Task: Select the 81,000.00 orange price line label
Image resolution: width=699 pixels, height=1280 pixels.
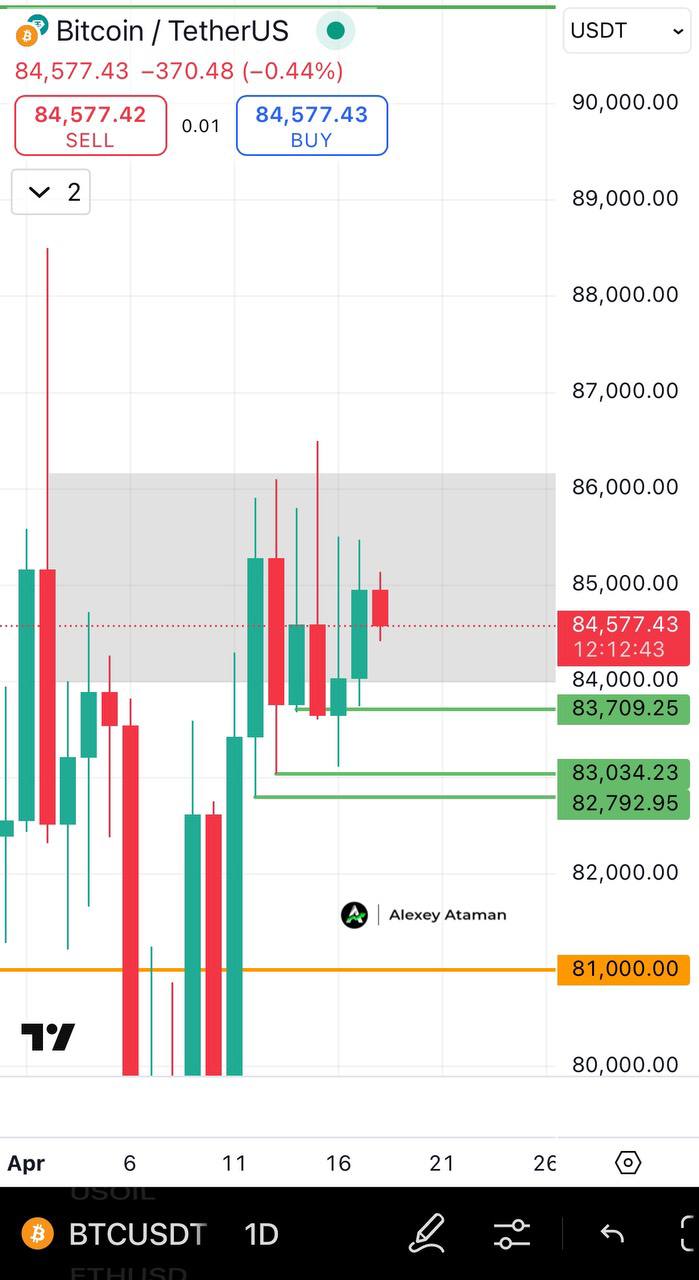Action: 624,969
